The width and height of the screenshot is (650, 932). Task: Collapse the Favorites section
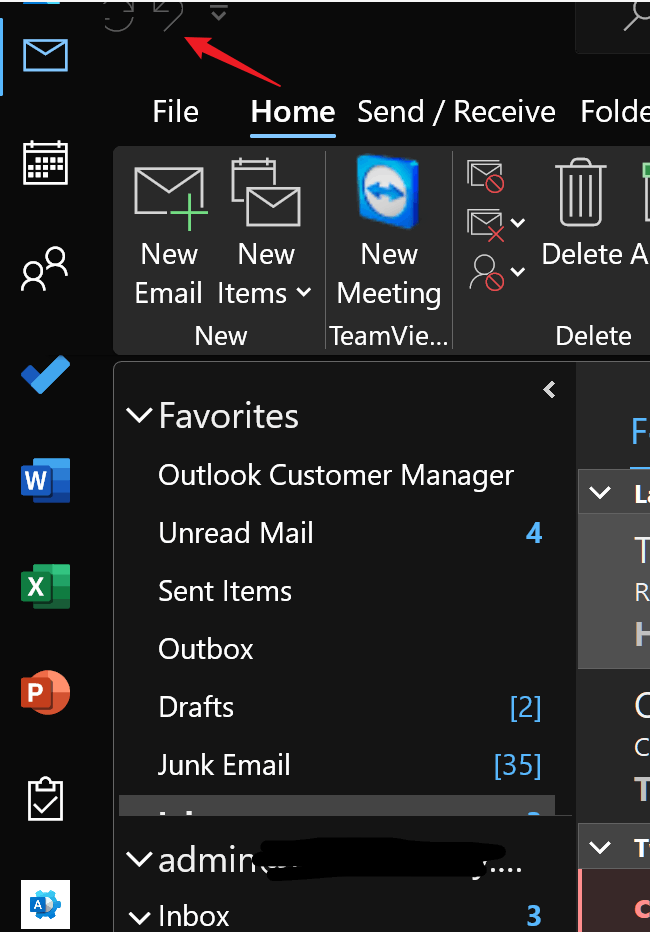139,416
